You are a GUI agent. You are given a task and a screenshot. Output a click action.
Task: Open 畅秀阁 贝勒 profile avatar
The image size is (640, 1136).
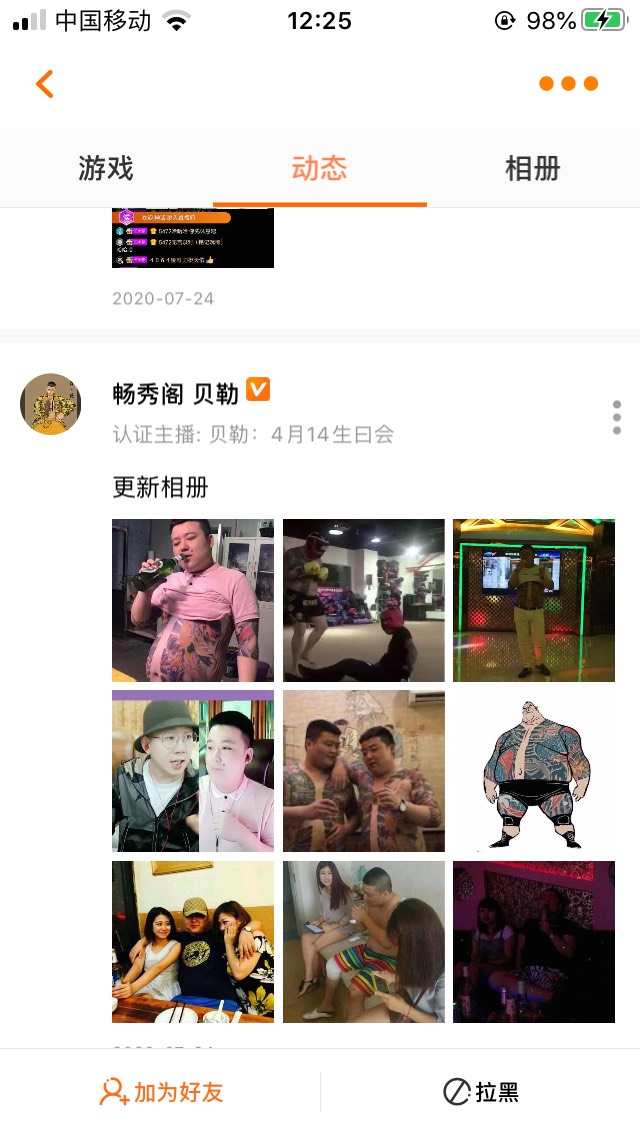[50, 404]
